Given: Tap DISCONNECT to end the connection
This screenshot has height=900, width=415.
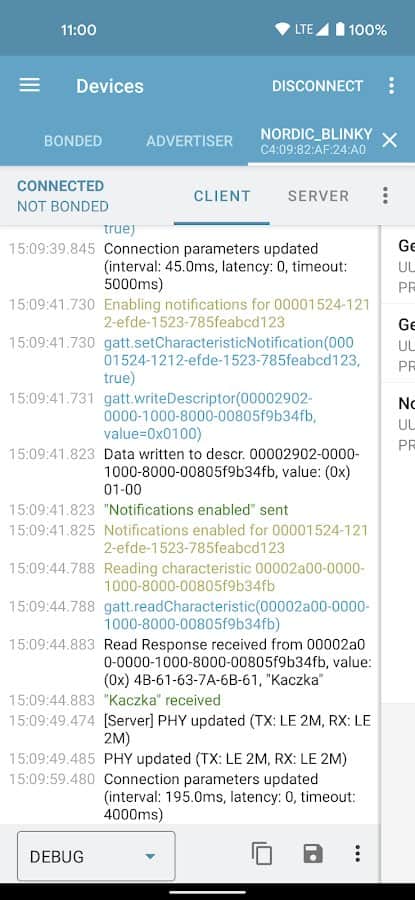Looking at the screenshot, I should 317,86.
